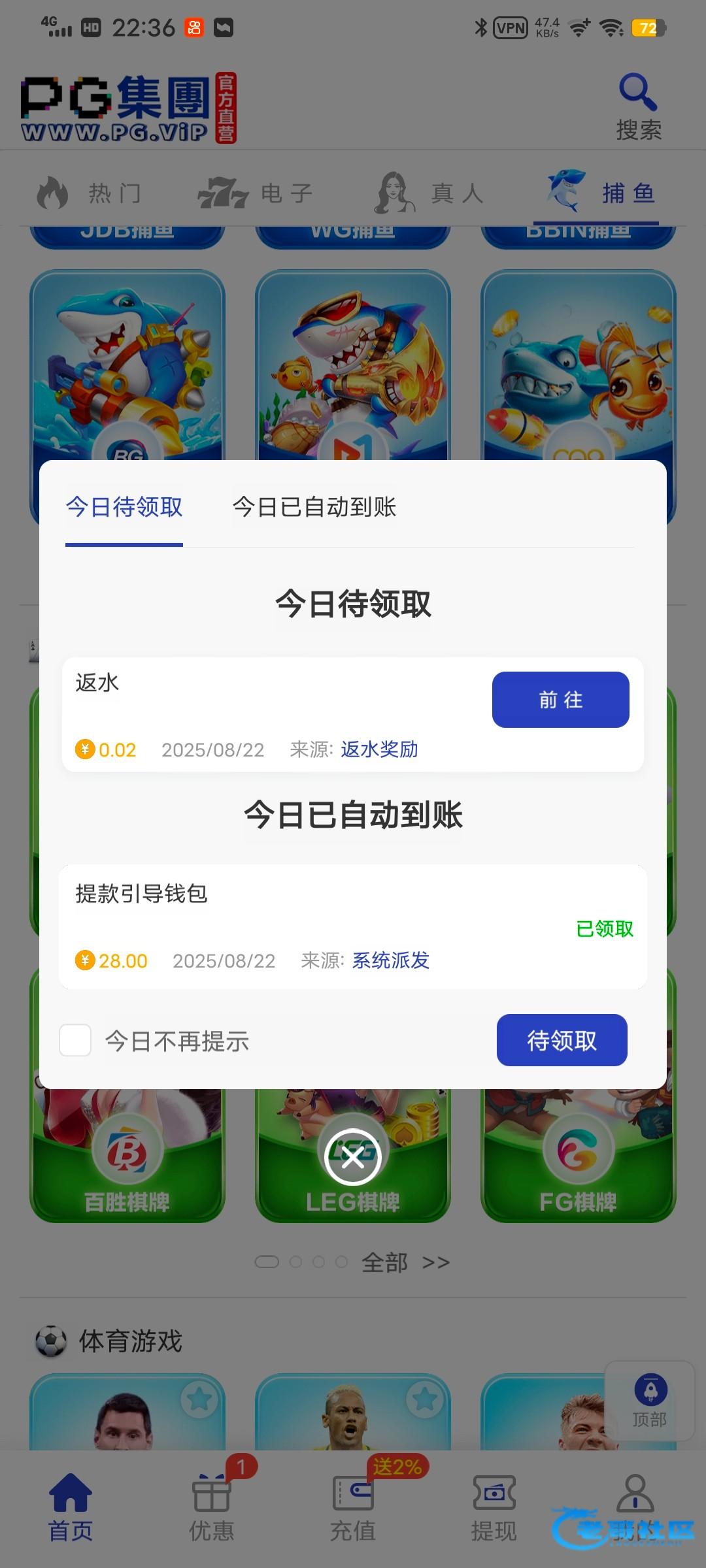The image size is (706, 1568).
Task: Select the 今日待领取 tab
Action: click(x=124, y=507)
